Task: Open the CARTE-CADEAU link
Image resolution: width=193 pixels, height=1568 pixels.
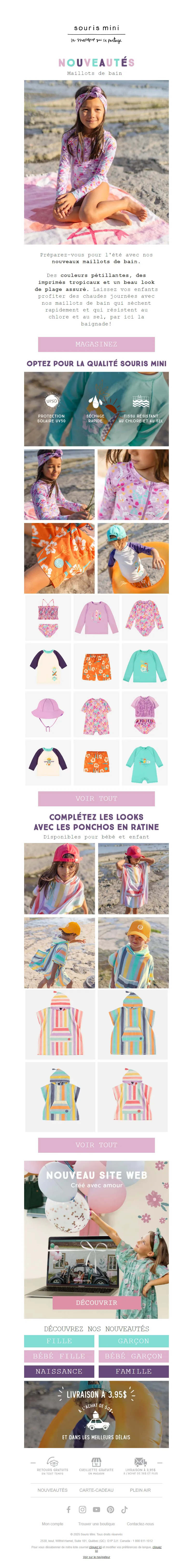Action: tap(96, 1490)
